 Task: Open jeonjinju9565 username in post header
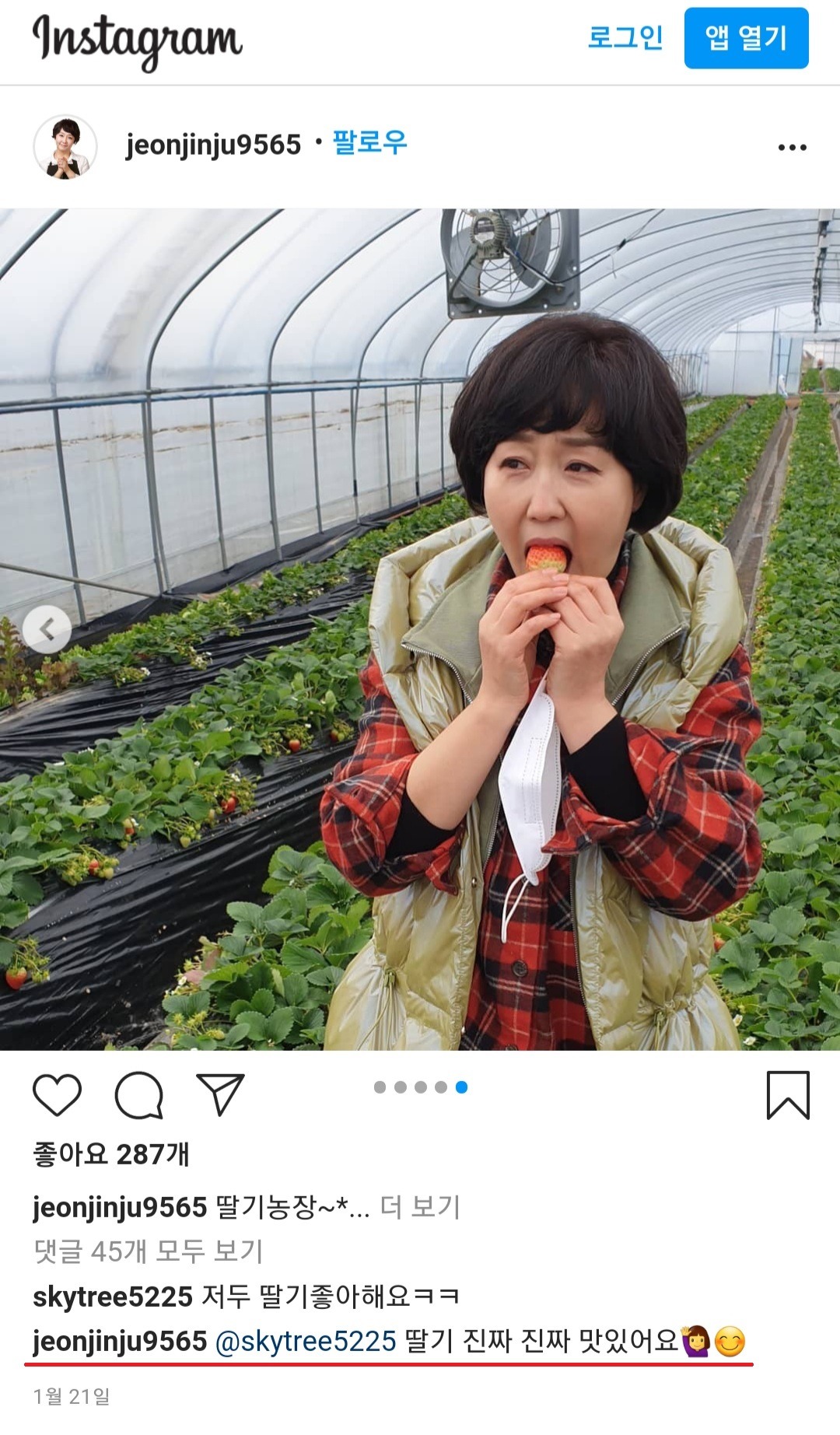click(213, 145)
